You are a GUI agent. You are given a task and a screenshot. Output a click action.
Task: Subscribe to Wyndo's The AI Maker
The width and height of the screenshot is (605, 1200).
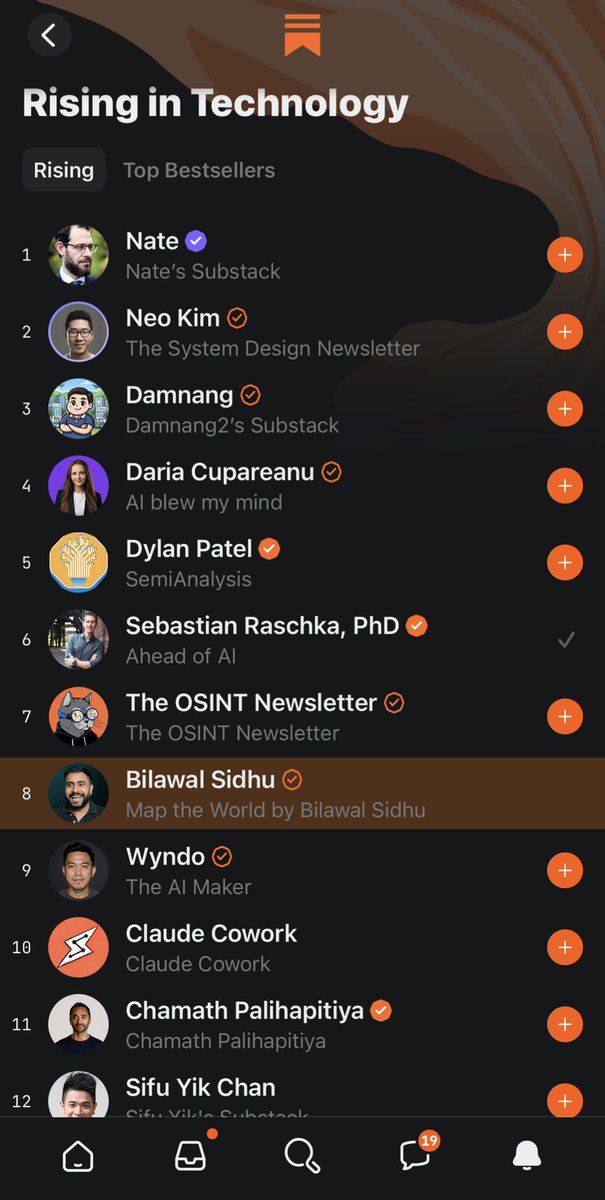(x=565, y=871)
